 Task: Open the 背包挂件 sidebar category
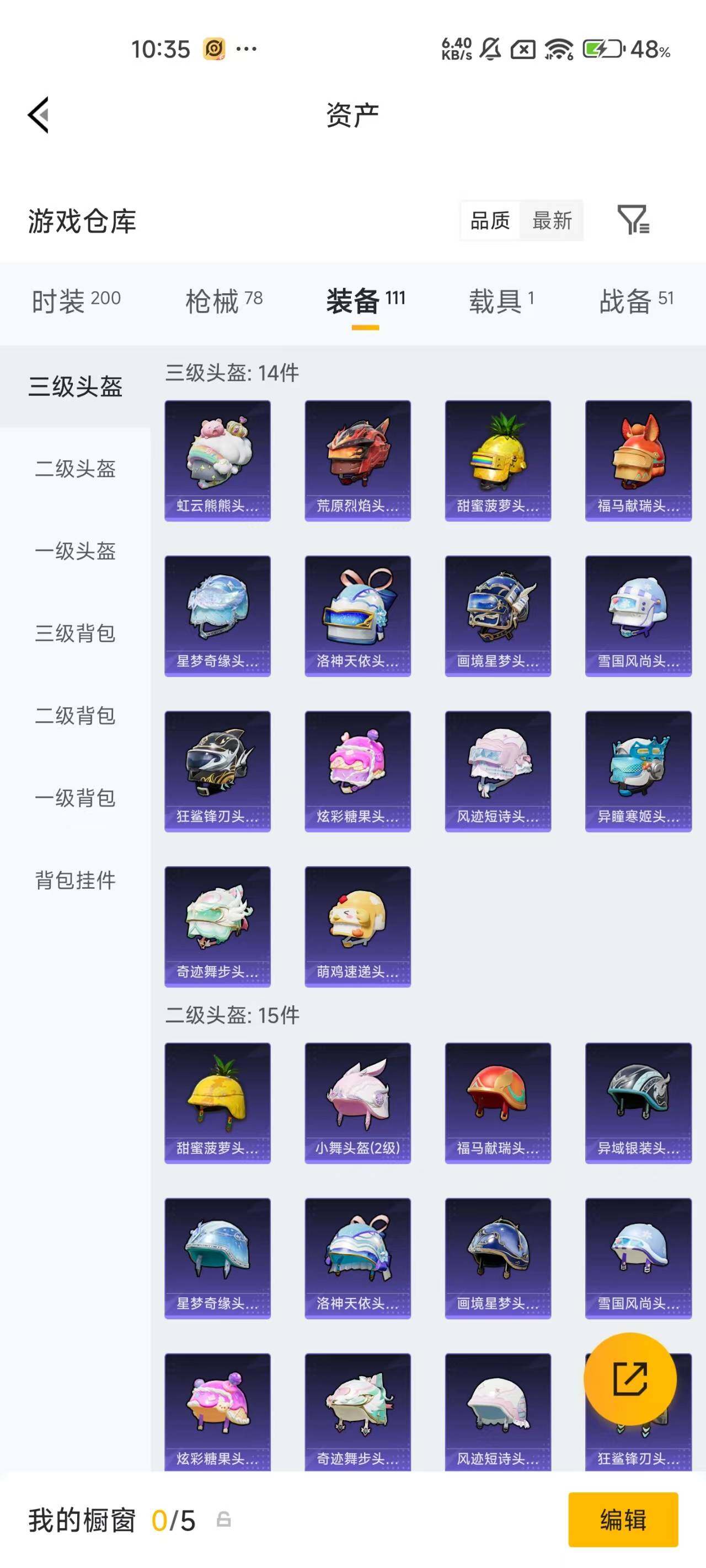coord(74,879)
